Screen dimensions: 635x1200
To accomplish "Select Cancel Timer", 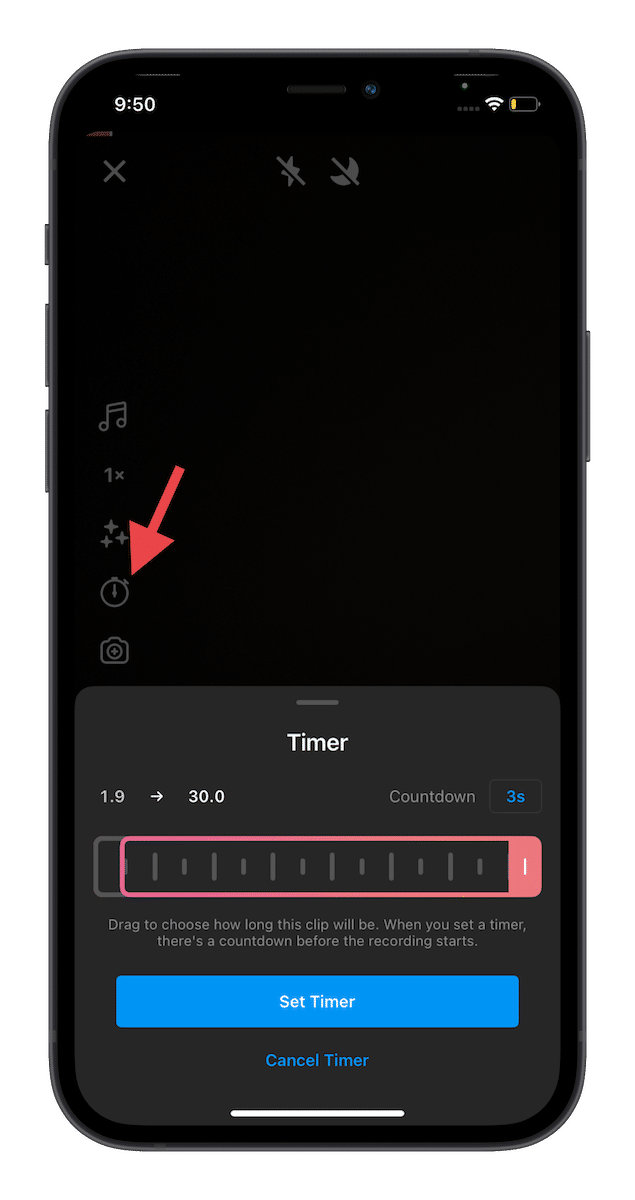I will (317, 1060).
